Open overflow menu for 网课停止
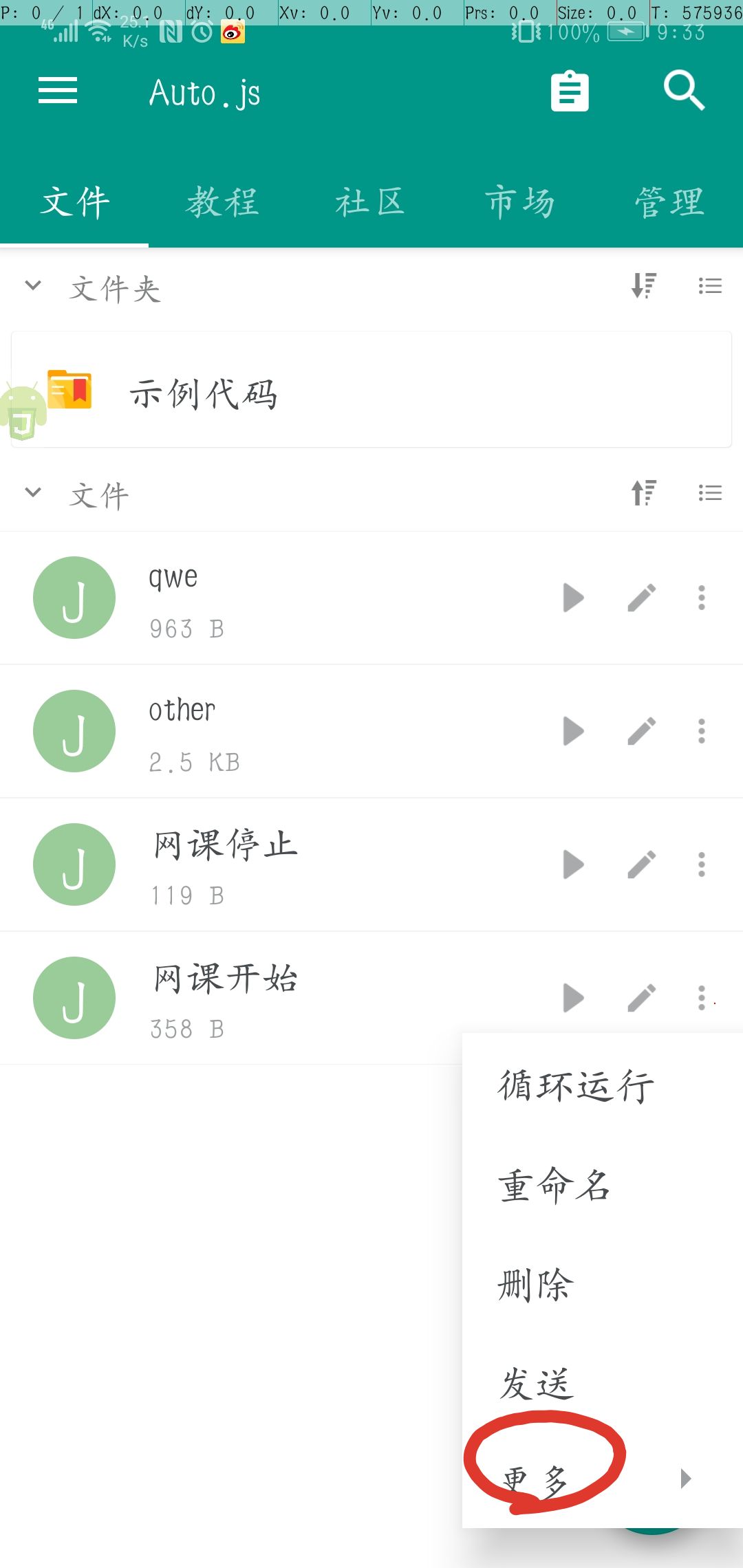This screenshot has width=743, height=1568. [702, 864]
